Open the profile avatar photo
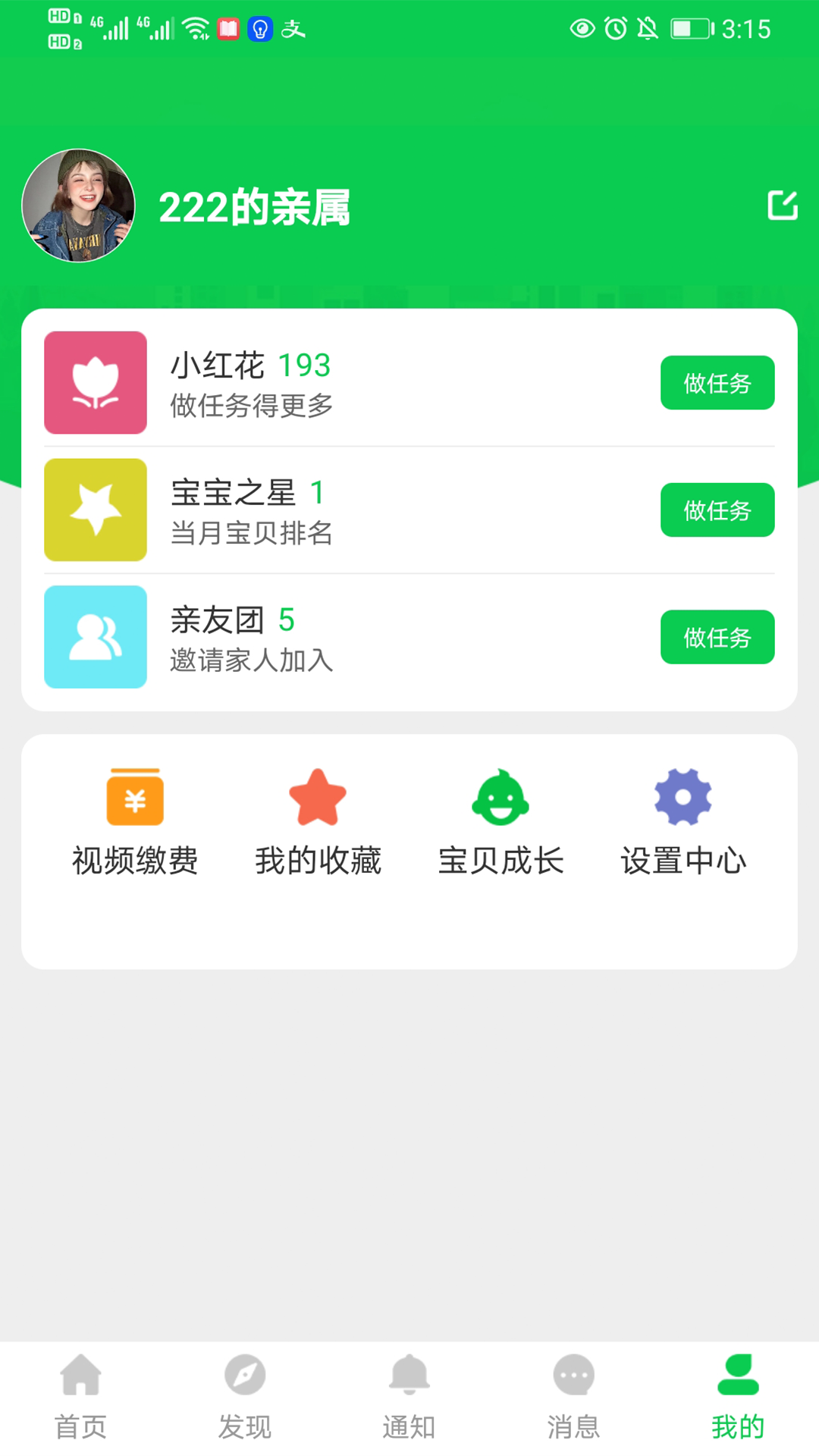 (x=79, y=206)
